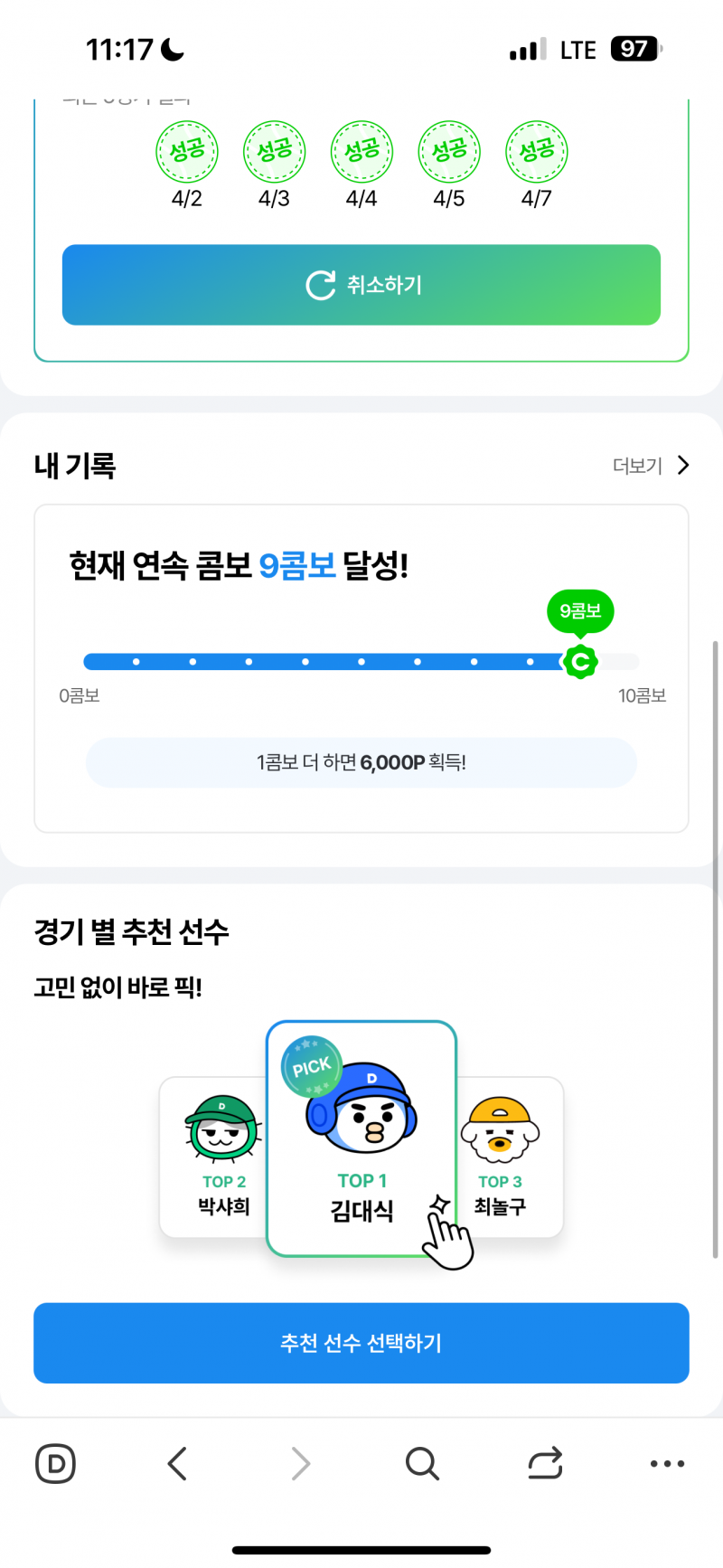Tap the forward navigation arrow

[x=299, y=1463]
